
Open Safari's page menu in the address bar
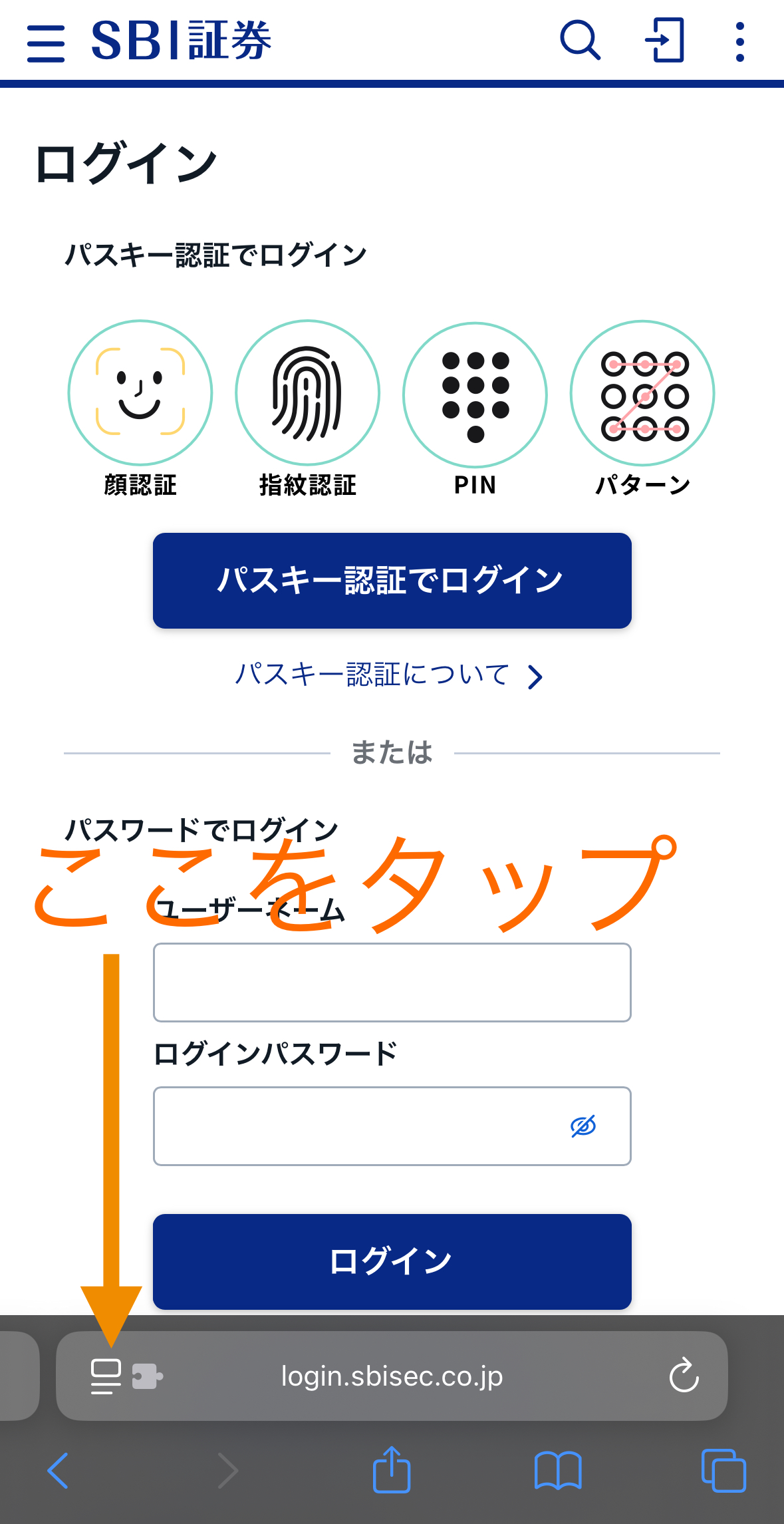pos(106,1376)
